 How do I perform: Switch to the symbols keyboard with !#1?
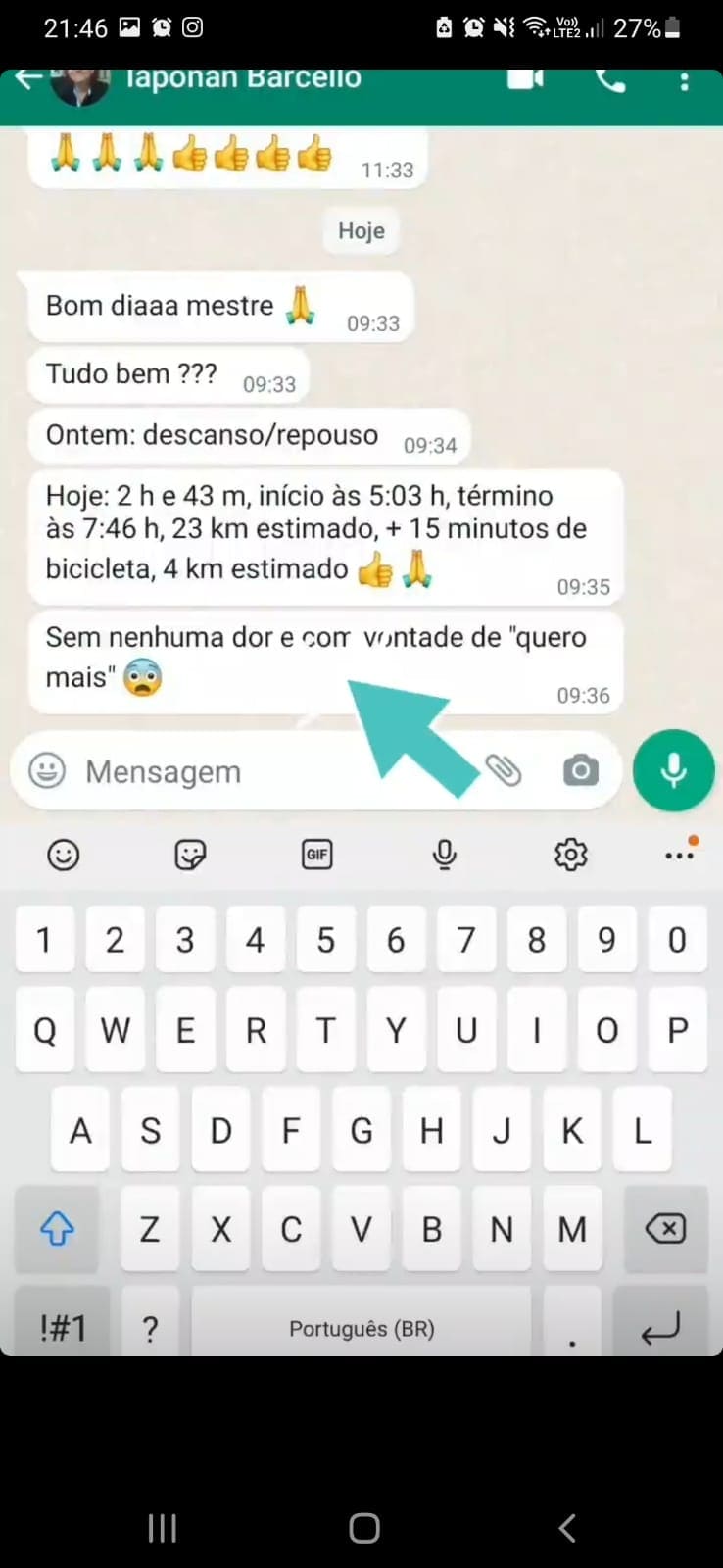(x=64, y=1328)
